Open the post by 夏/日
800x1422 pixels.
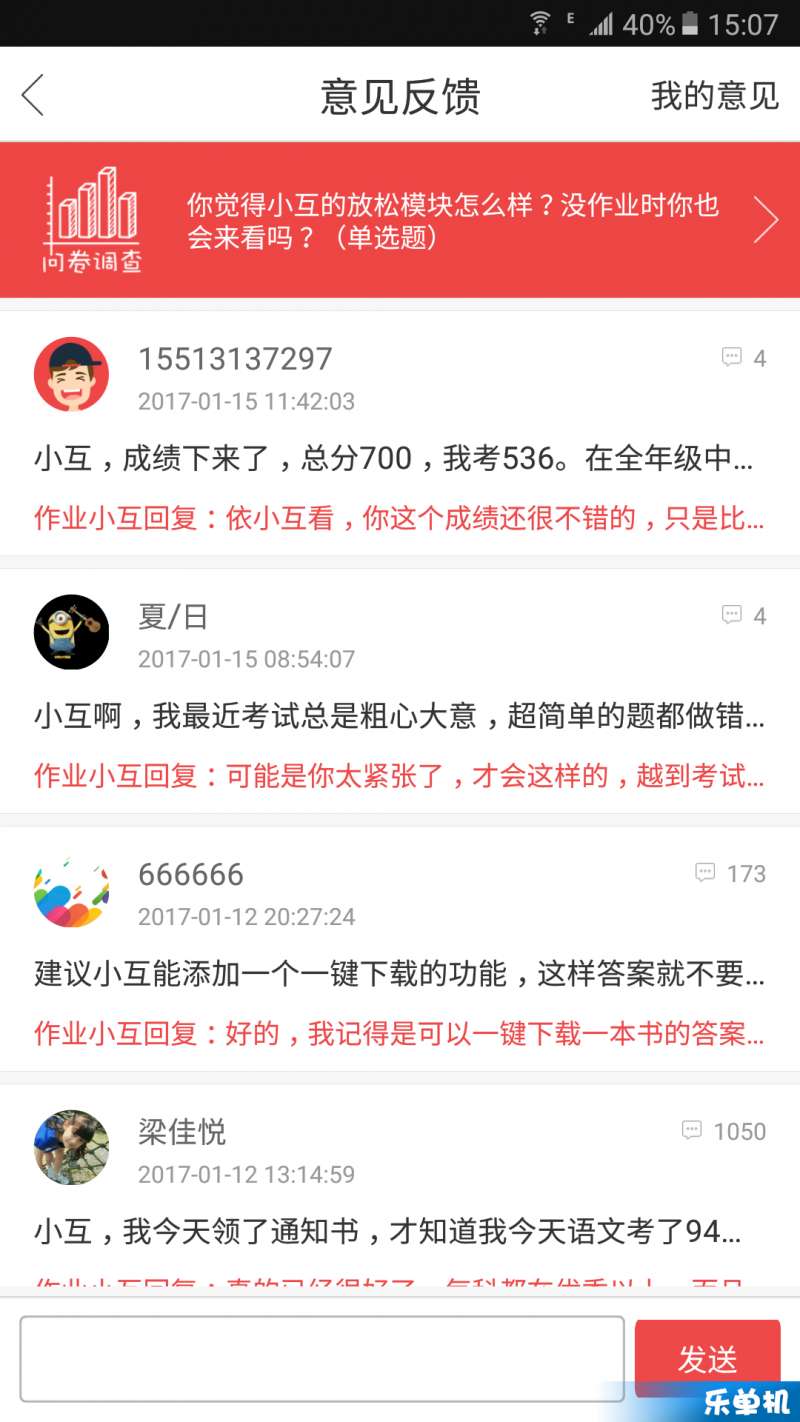pyautogui.click(x=400, y=717)
